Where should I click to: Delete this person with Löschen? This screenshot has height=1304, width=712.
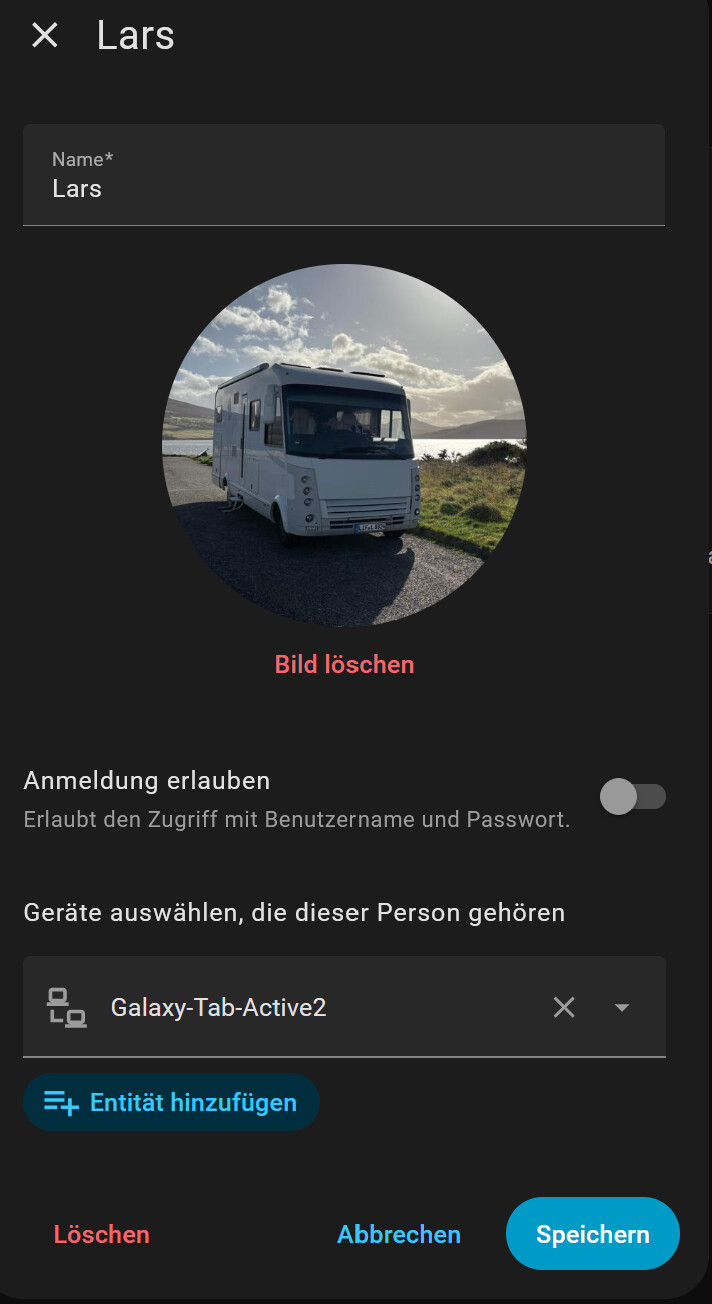[x=102, y=1234]
